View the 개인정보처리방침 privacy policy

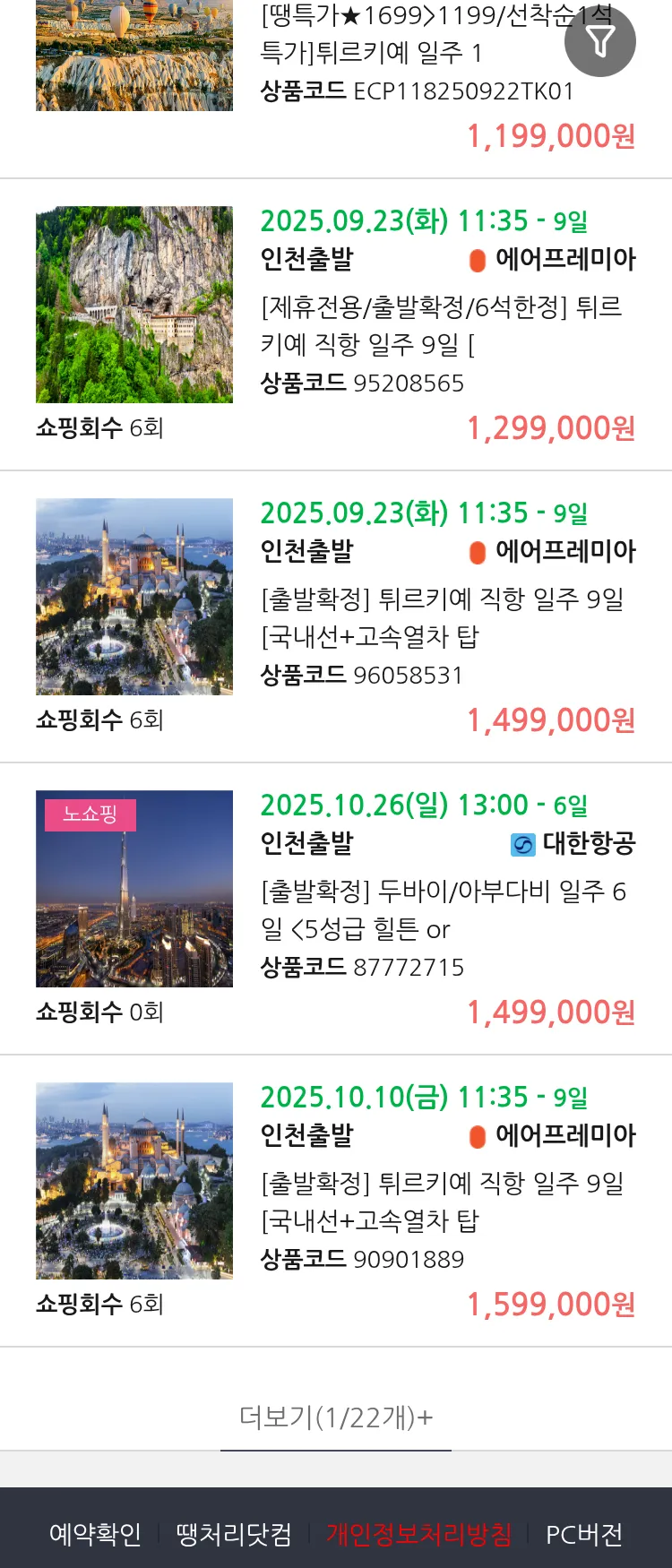(x=418, y=1534)
